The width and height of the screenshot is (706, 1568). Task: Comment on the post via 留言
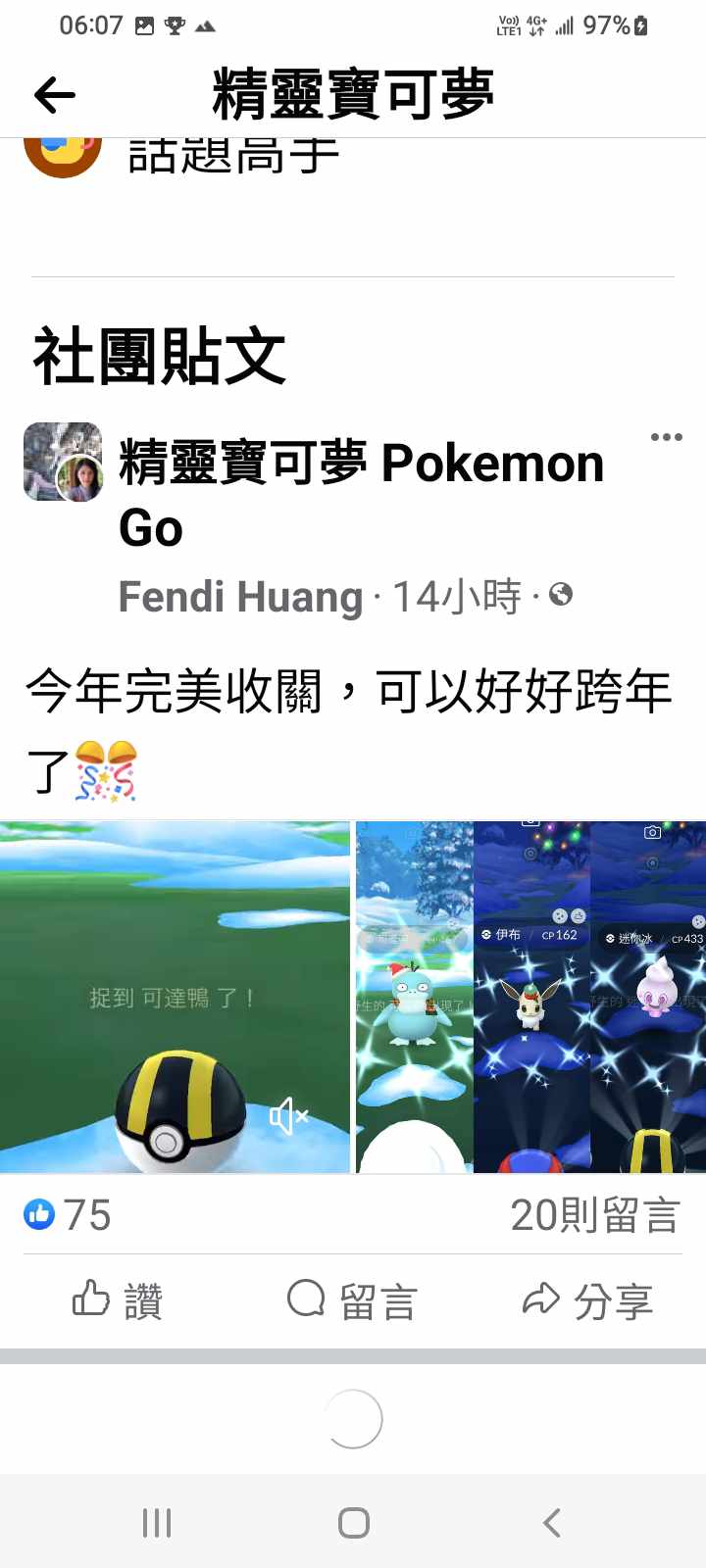pos(353,1301)
